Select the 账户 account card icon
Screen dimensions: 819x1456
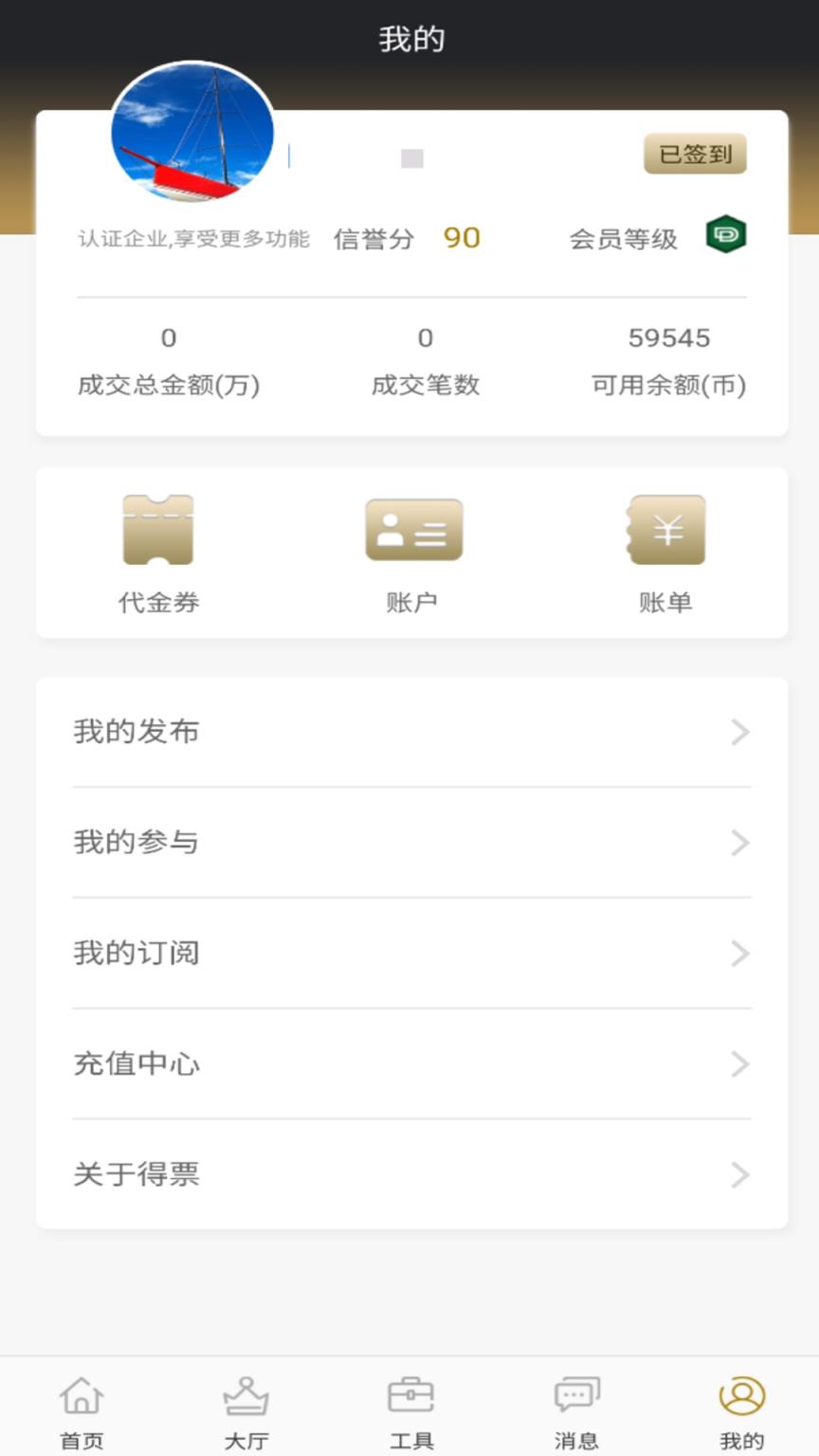pos(411,530)
